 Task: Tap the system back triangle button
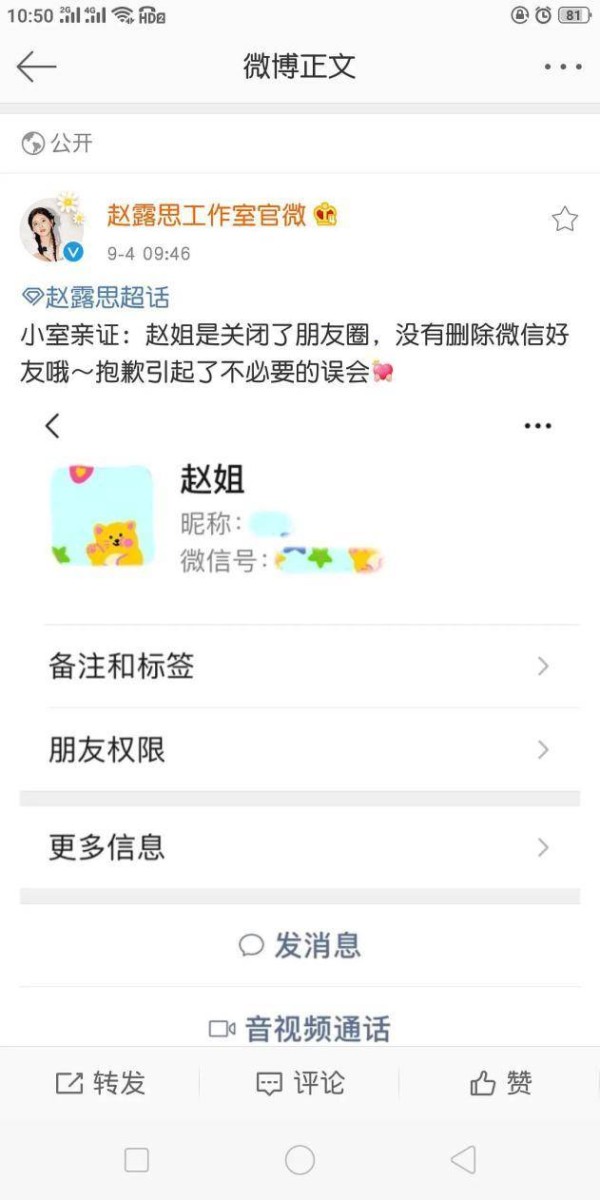(463, 1160)
